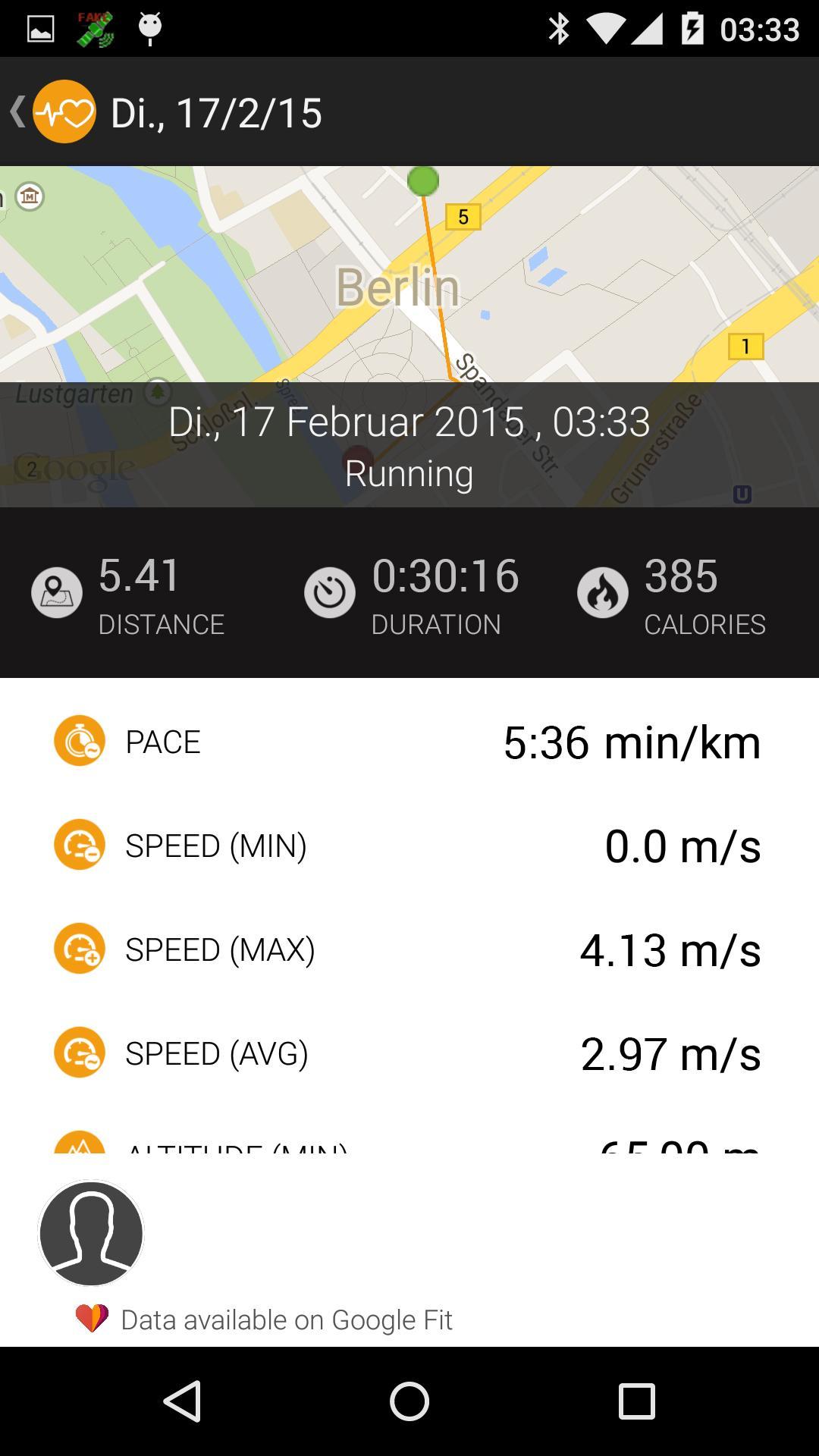The width and height of the screenshot is (819, 1456).
Task: Tap the distance map-pin icon
Action: tap(56, 594)
